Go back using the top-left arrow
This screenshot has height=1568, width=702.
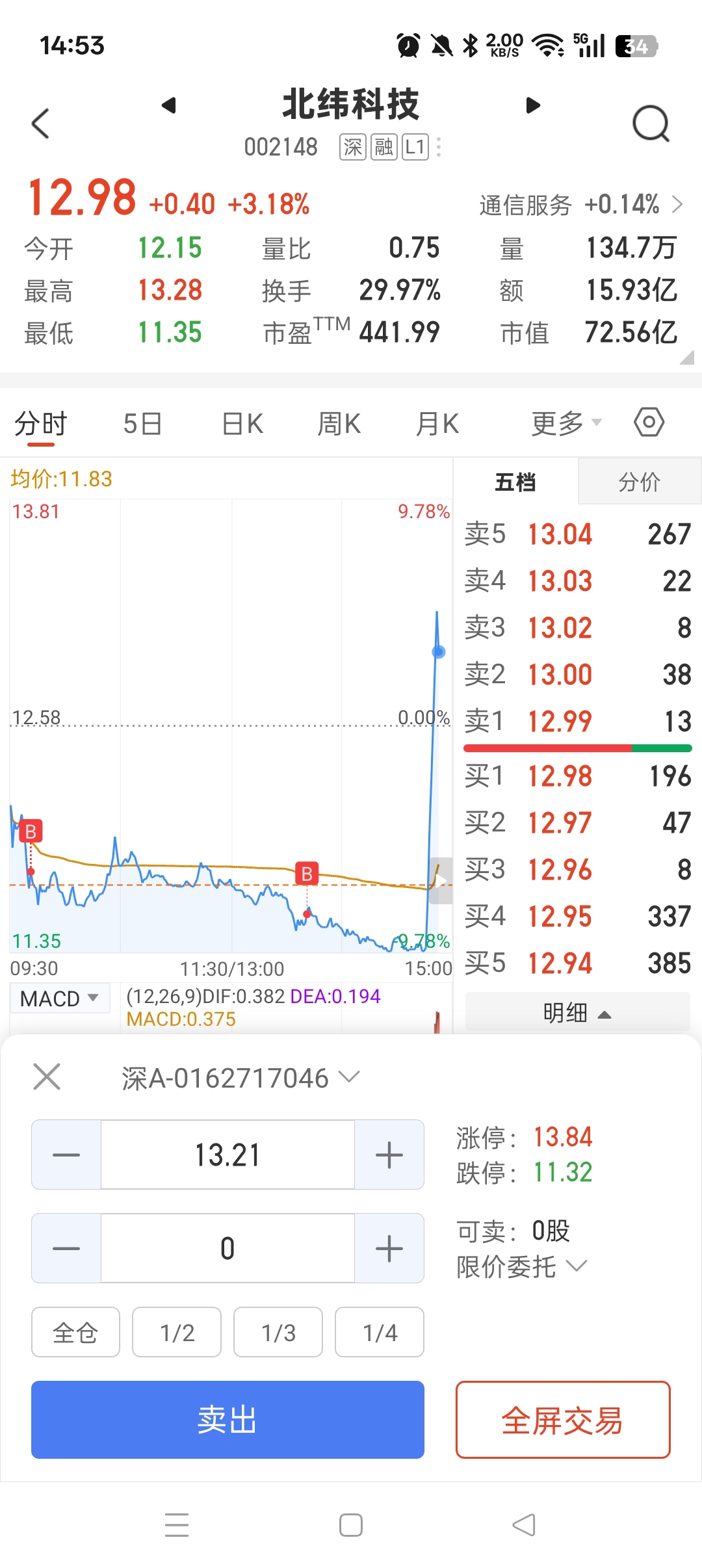pos(40,123)
